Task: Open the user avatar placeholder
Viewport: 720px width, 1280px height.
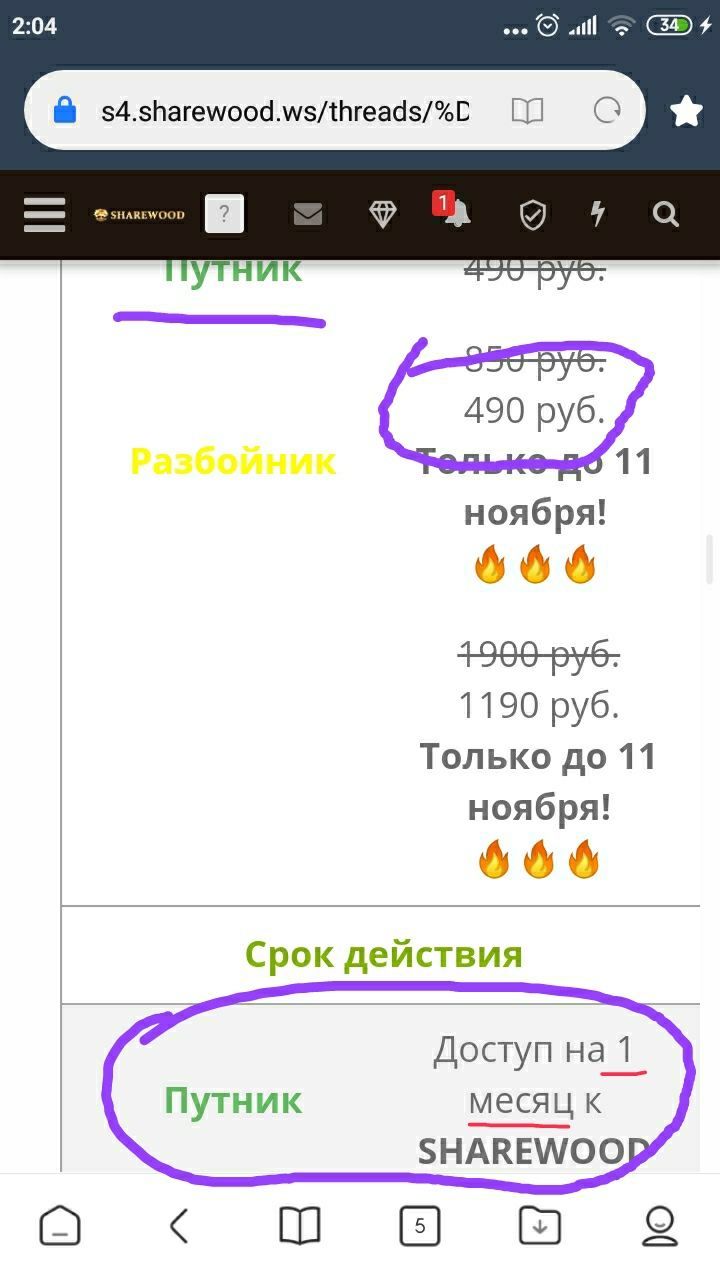Action: point(225,214)
